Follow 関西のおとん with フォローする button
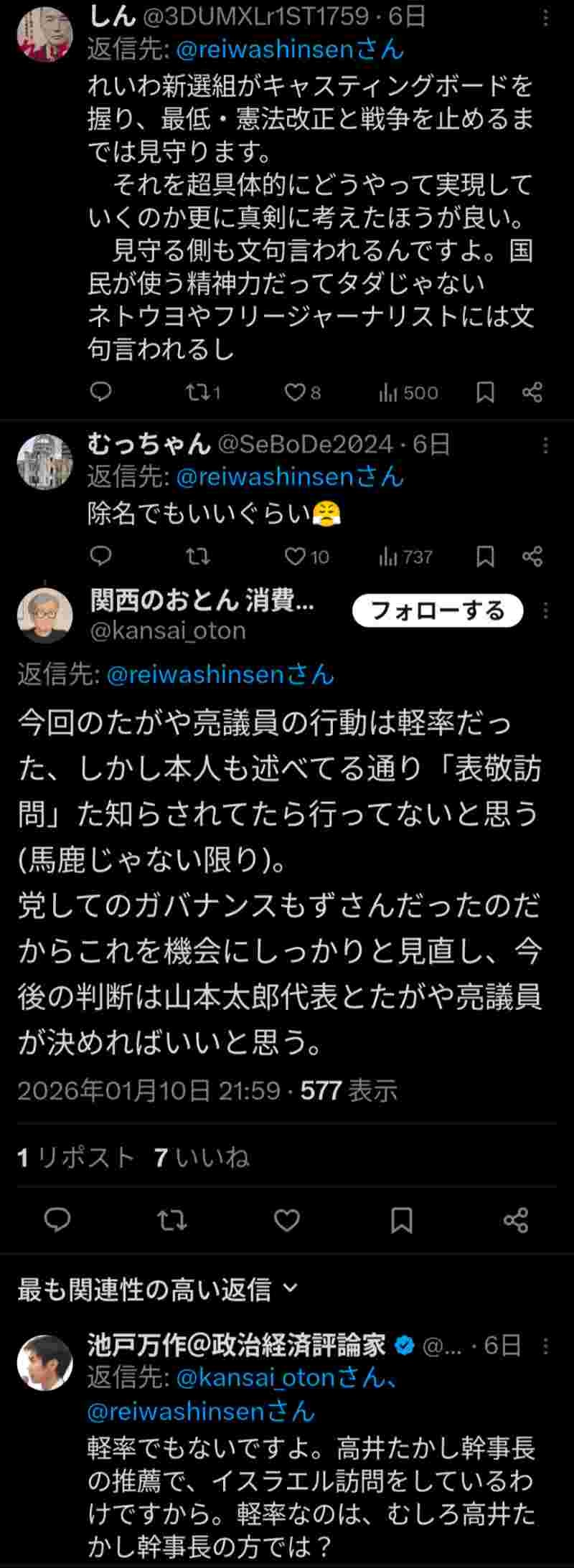The width and height of the screenshot is (574, 1568). pos(438,610)
